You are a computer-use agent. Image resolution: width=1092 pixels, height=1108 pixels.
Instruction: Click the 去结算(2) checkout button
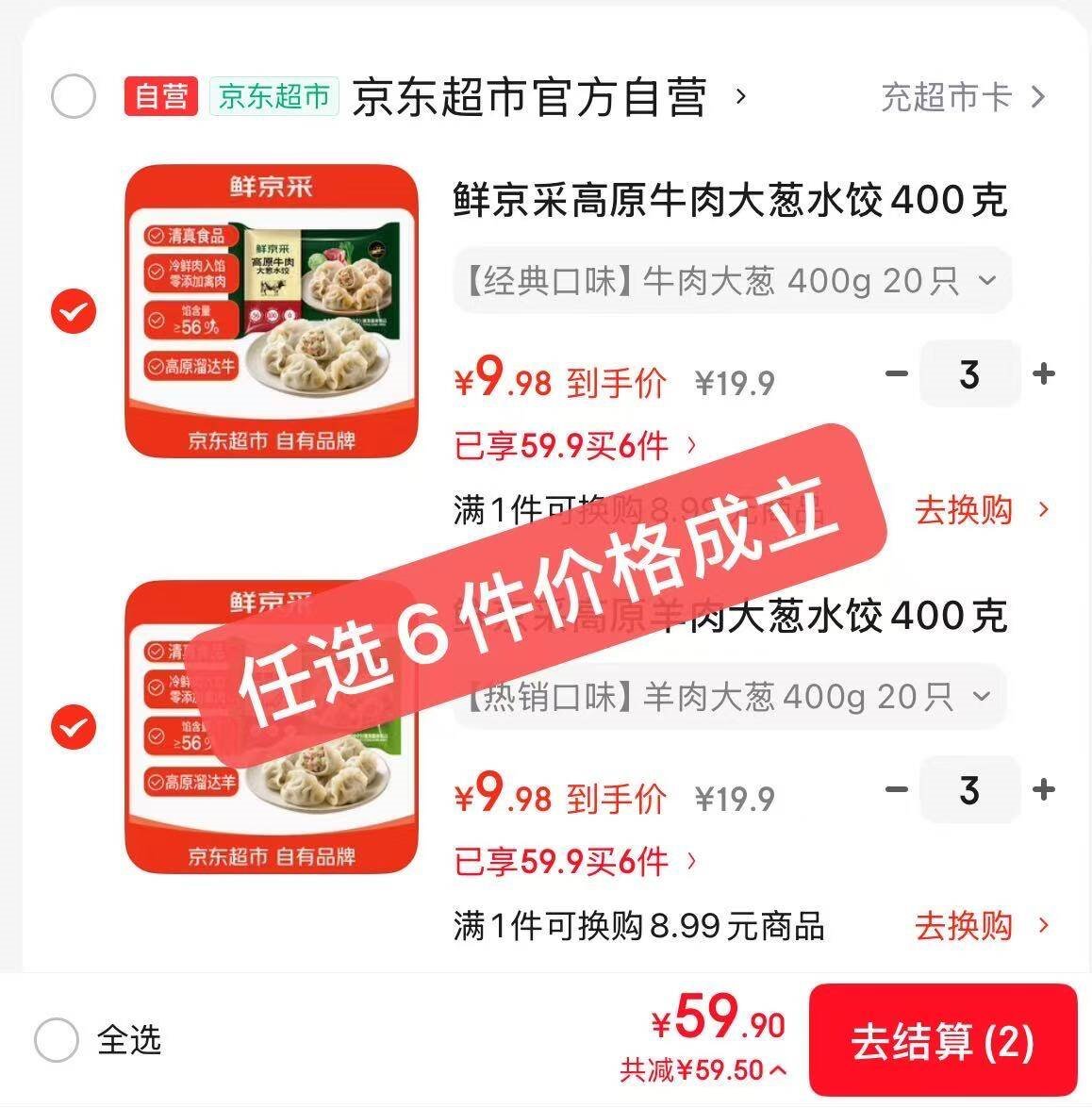point(943,1041)
